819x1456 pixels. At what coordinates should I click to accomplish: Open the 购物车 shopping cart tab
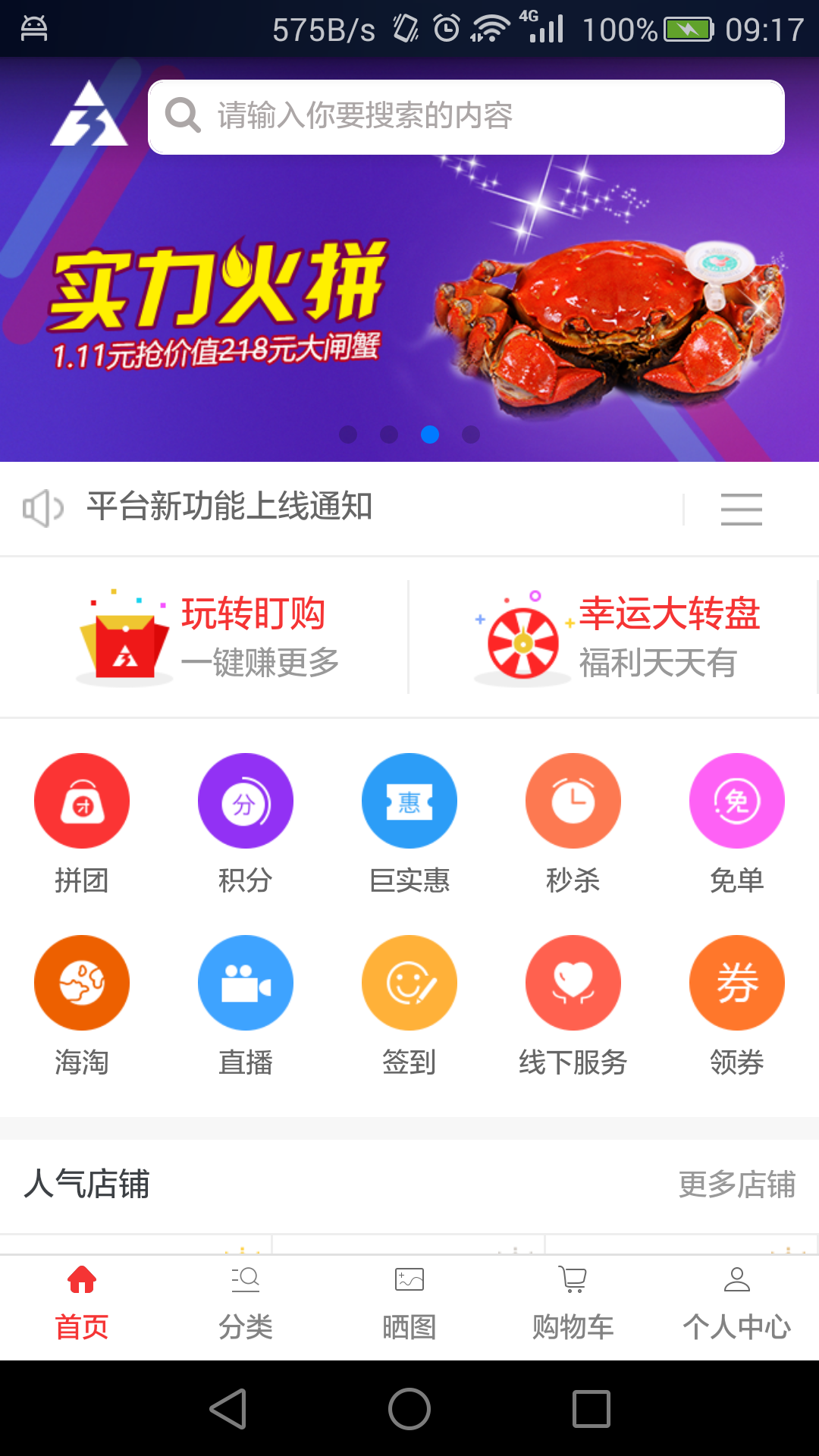coord(573,1303)
